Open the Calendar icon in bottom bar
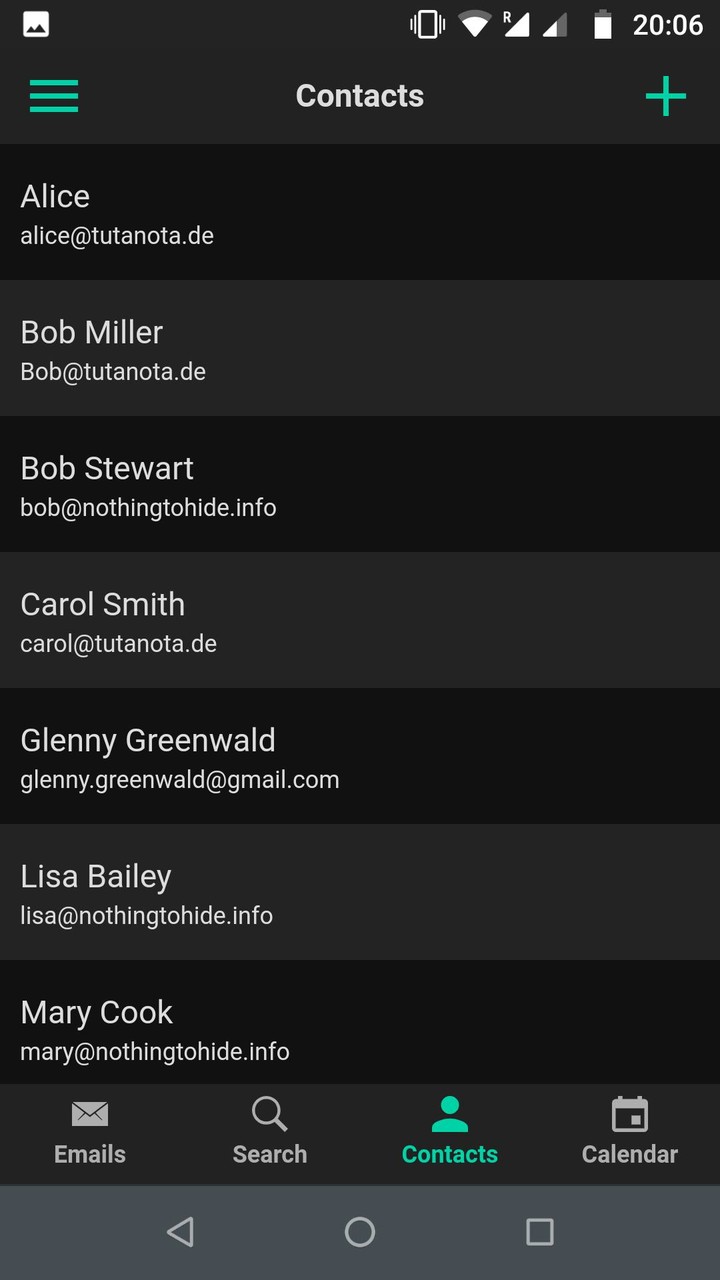This screenshot has height=1280, width=720. click(629, 1113)
